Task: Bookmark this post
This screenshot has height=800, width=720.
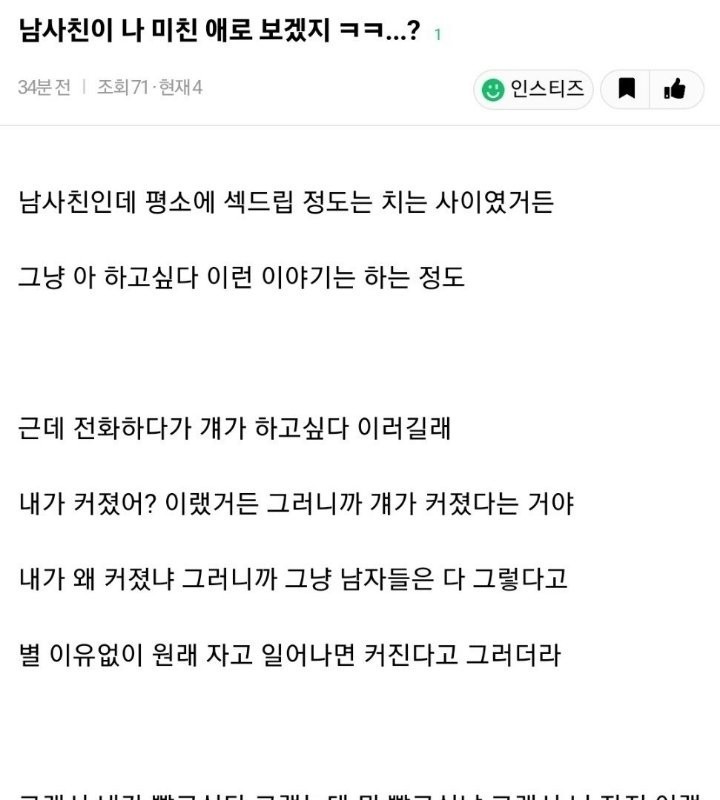Action: 627,89
